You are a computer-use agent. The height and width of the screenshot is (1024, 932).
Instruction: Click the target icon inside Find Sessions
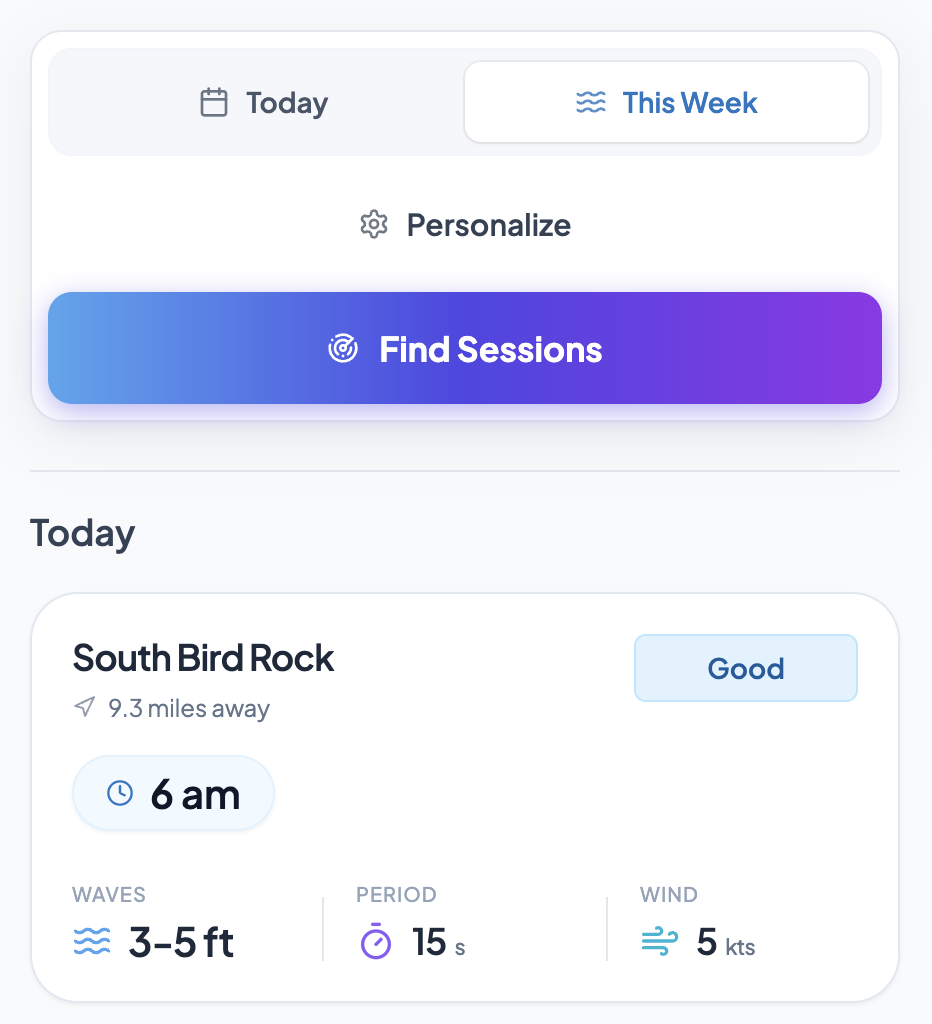point(342,349)
